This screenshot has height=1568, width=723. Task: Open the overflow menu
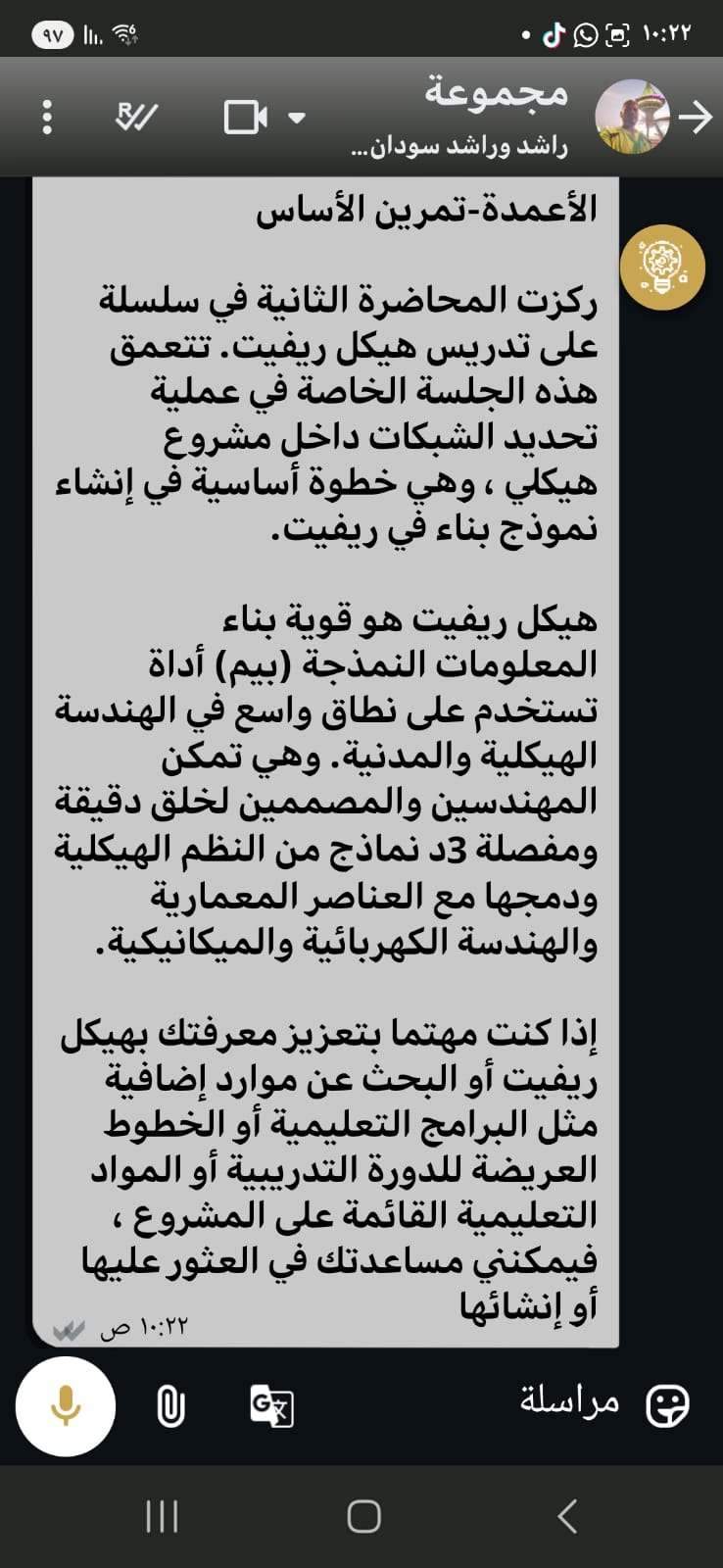tap(47, 118)
